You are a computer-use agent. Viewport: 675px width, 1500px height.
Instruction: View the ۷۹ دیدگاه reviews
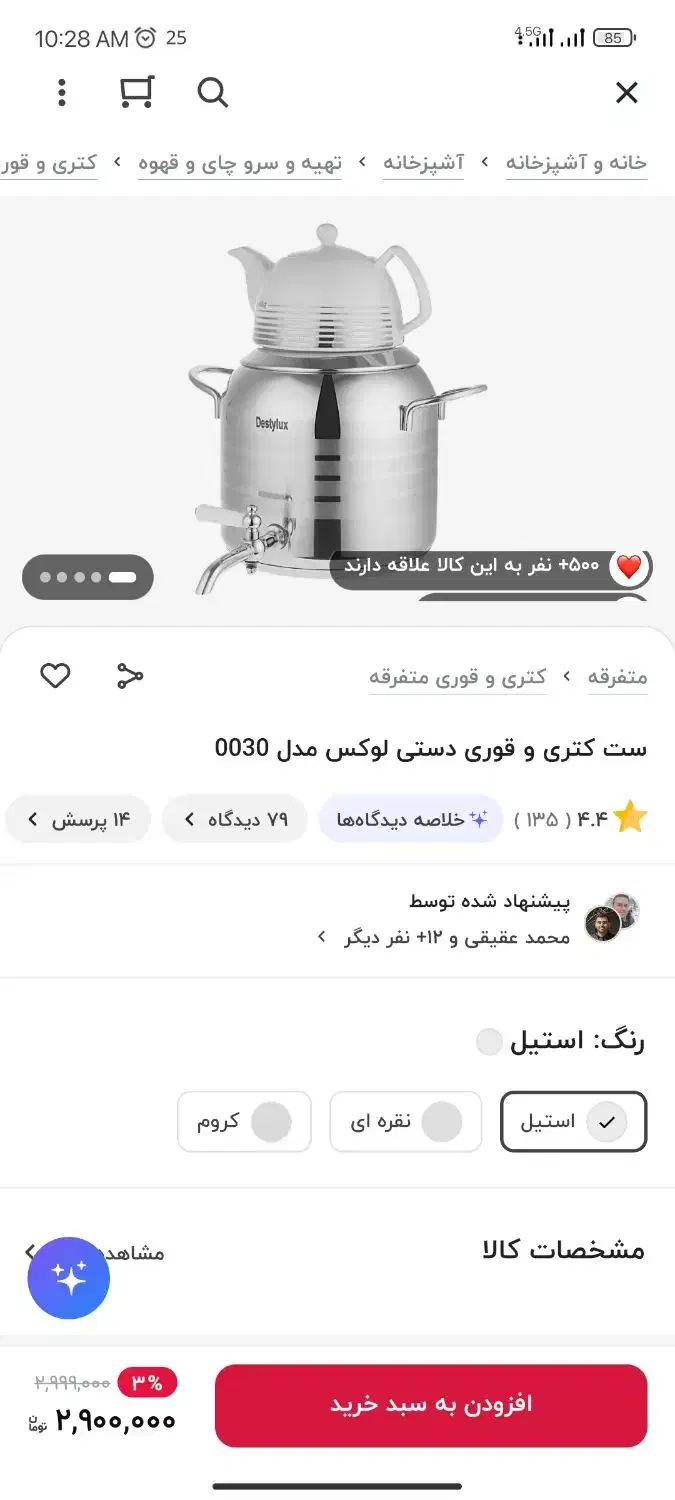pyautogui.click(x=235, y=820)
